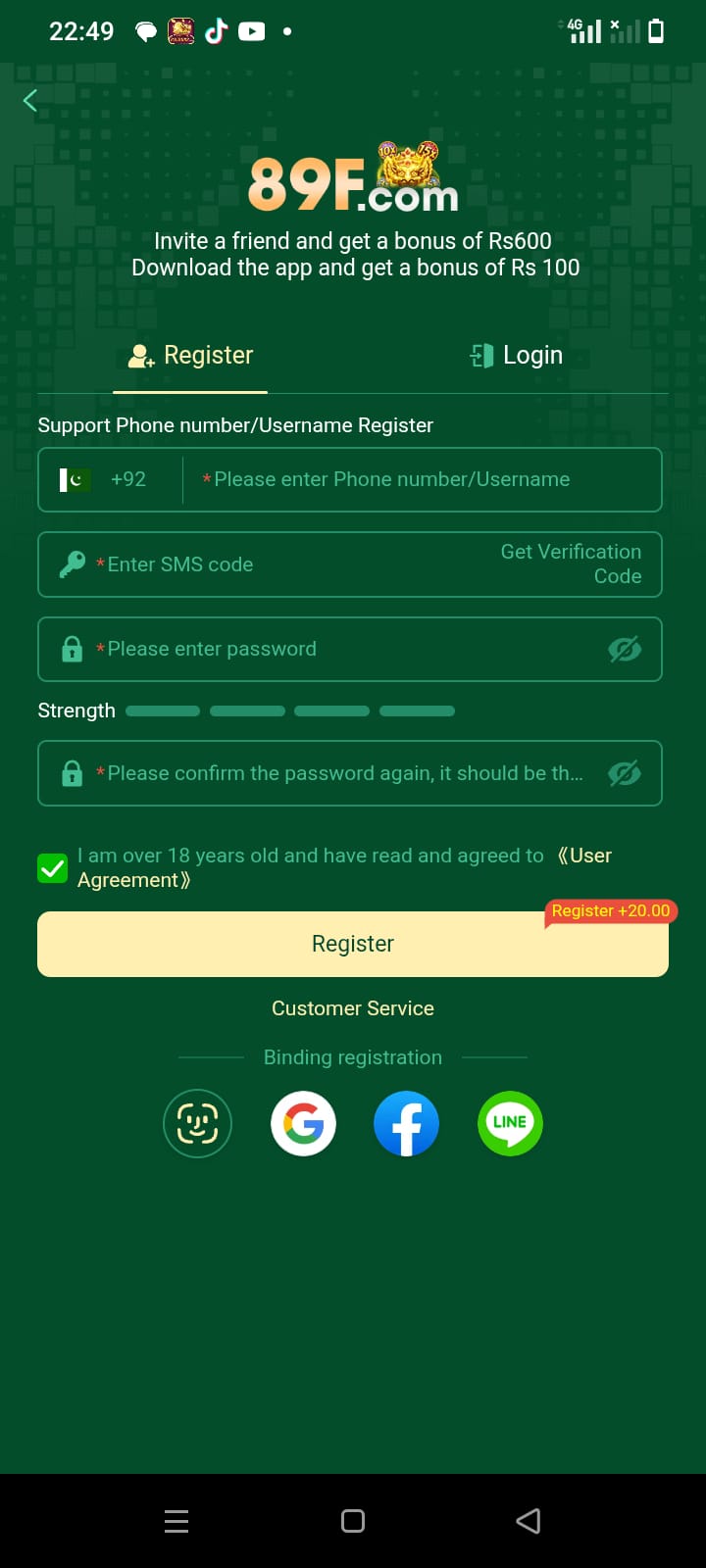Uncheck the over 18 years agreement checkbox
Image resolution: width=706 pixels, height=1568 pixels.
(52, 868)
